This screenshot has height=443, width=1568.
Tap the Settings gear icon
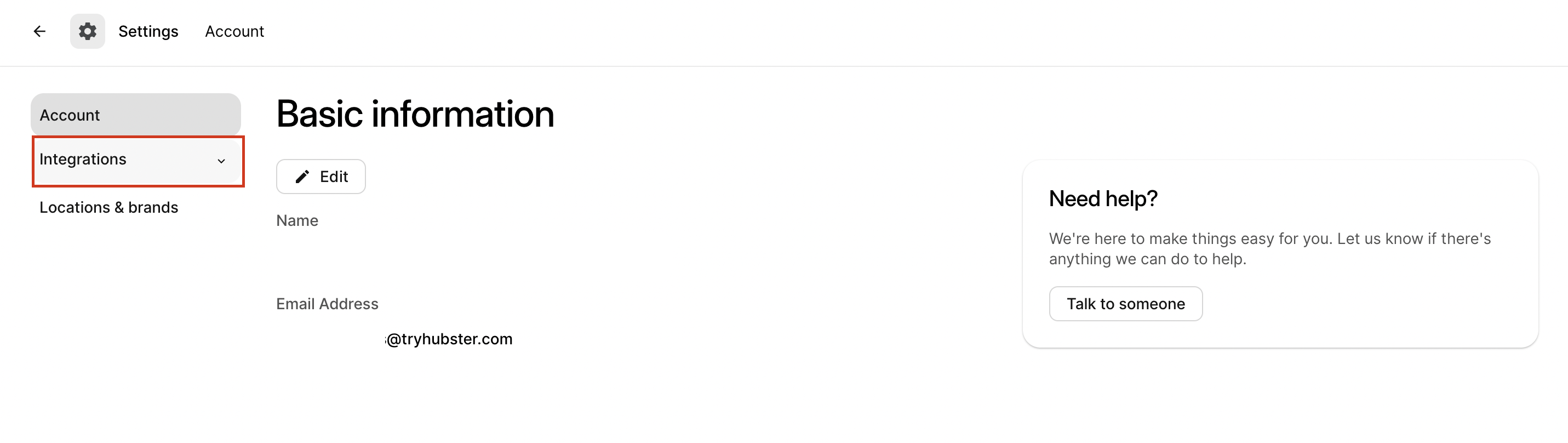pos(87,31)
